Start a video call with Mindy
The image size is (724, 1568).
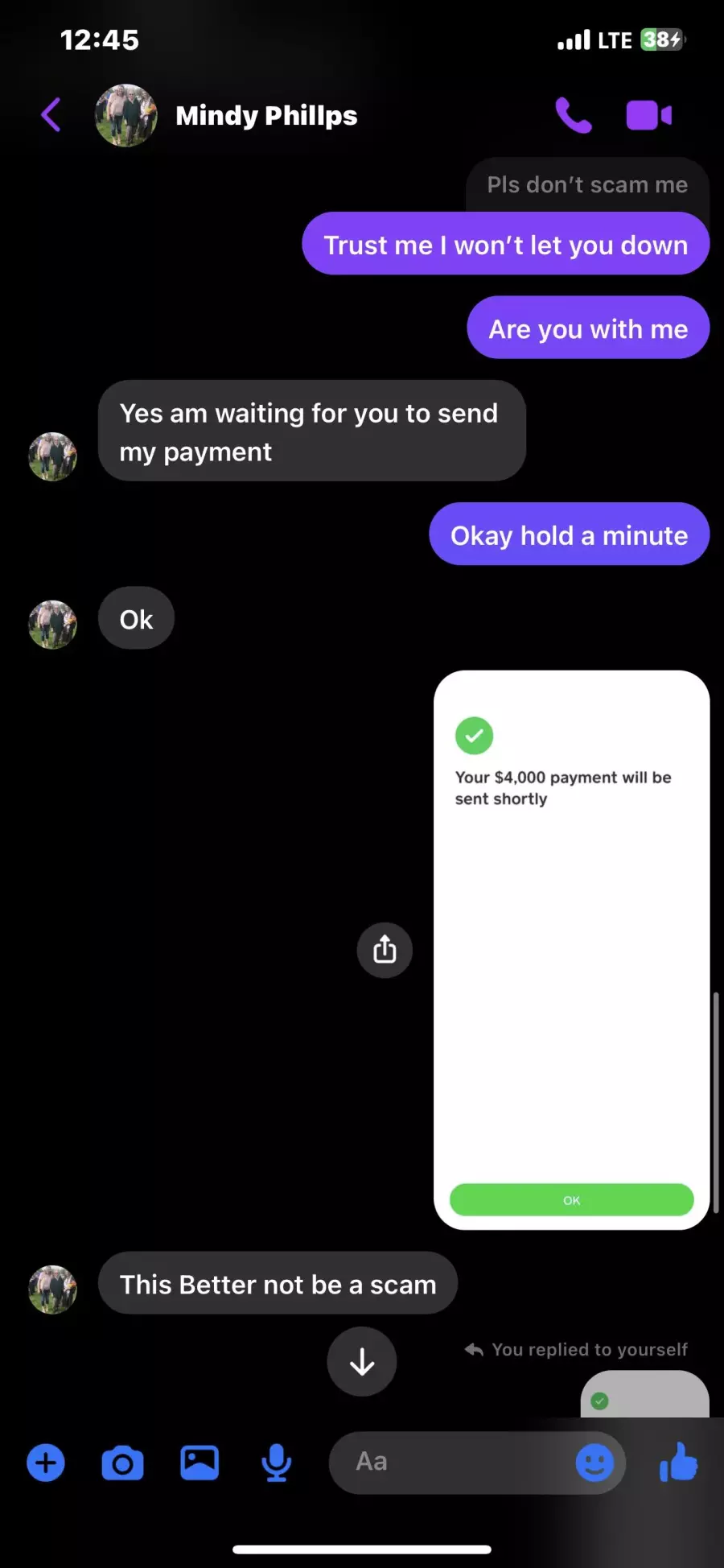tap(649, 115)
